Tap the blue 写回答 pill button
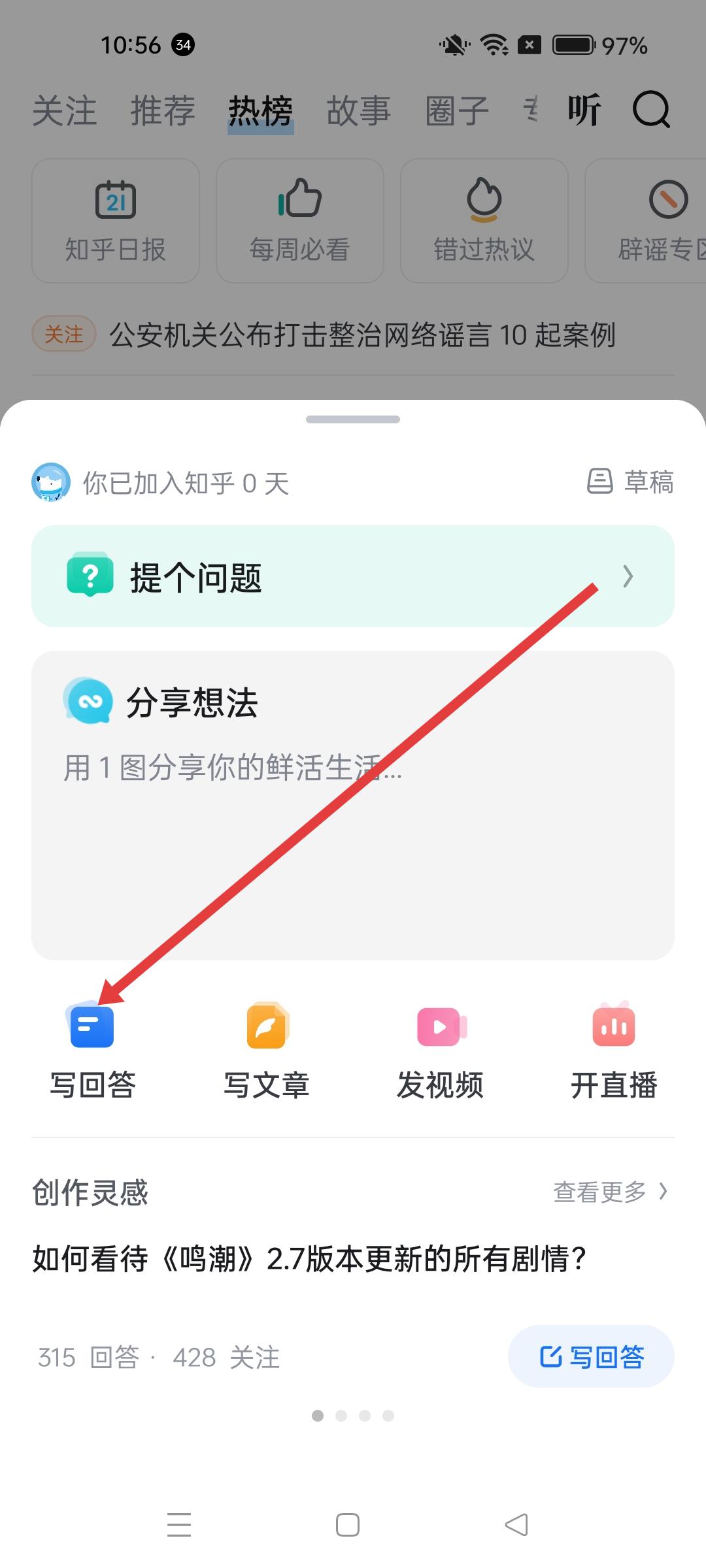Screen dimensions: 706x1568 pos(591,1357)
